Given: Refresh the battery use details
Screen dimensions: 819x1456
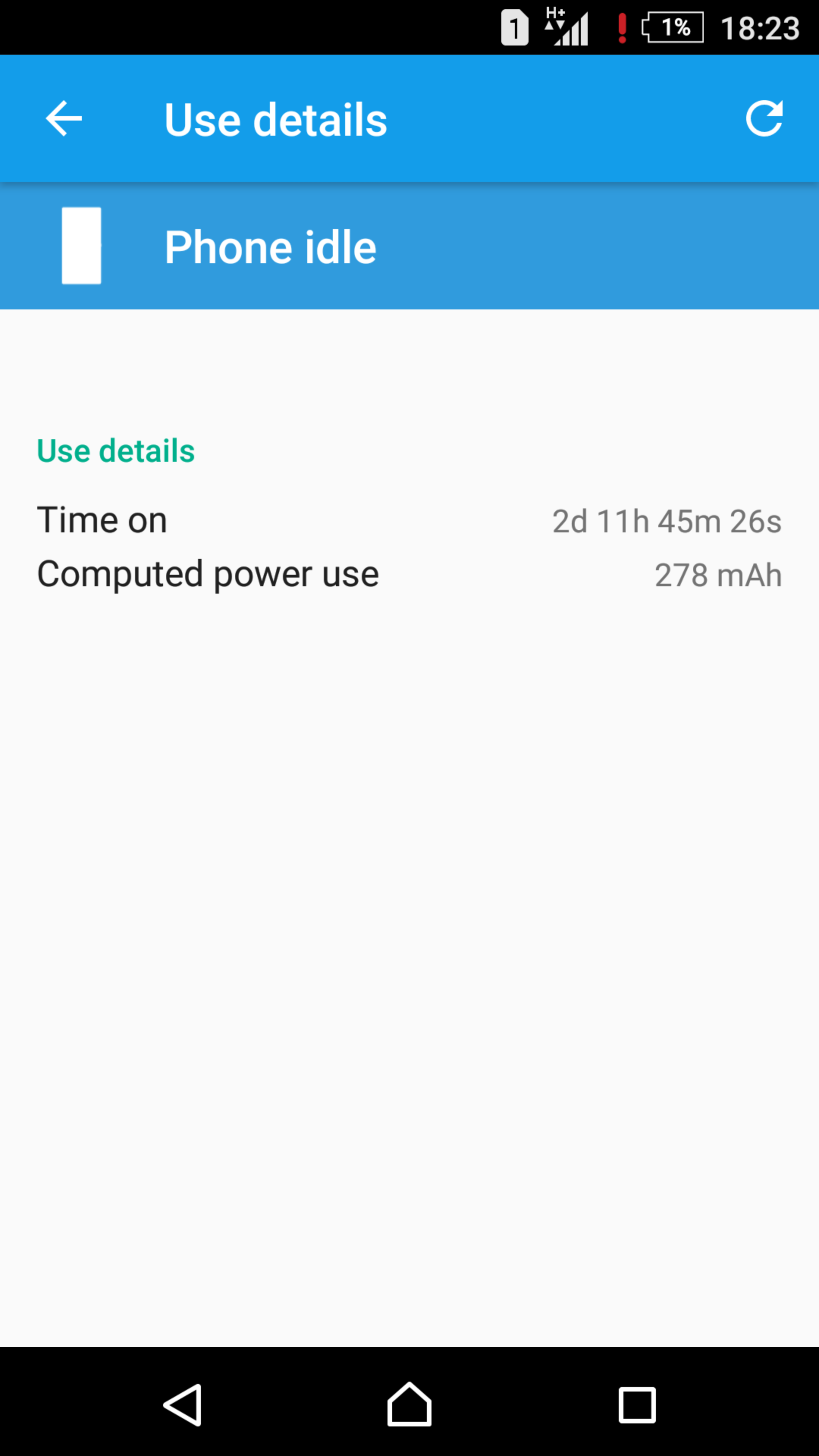Looking at the screenshot, I should pyautogui.click(x=764, y=119).
